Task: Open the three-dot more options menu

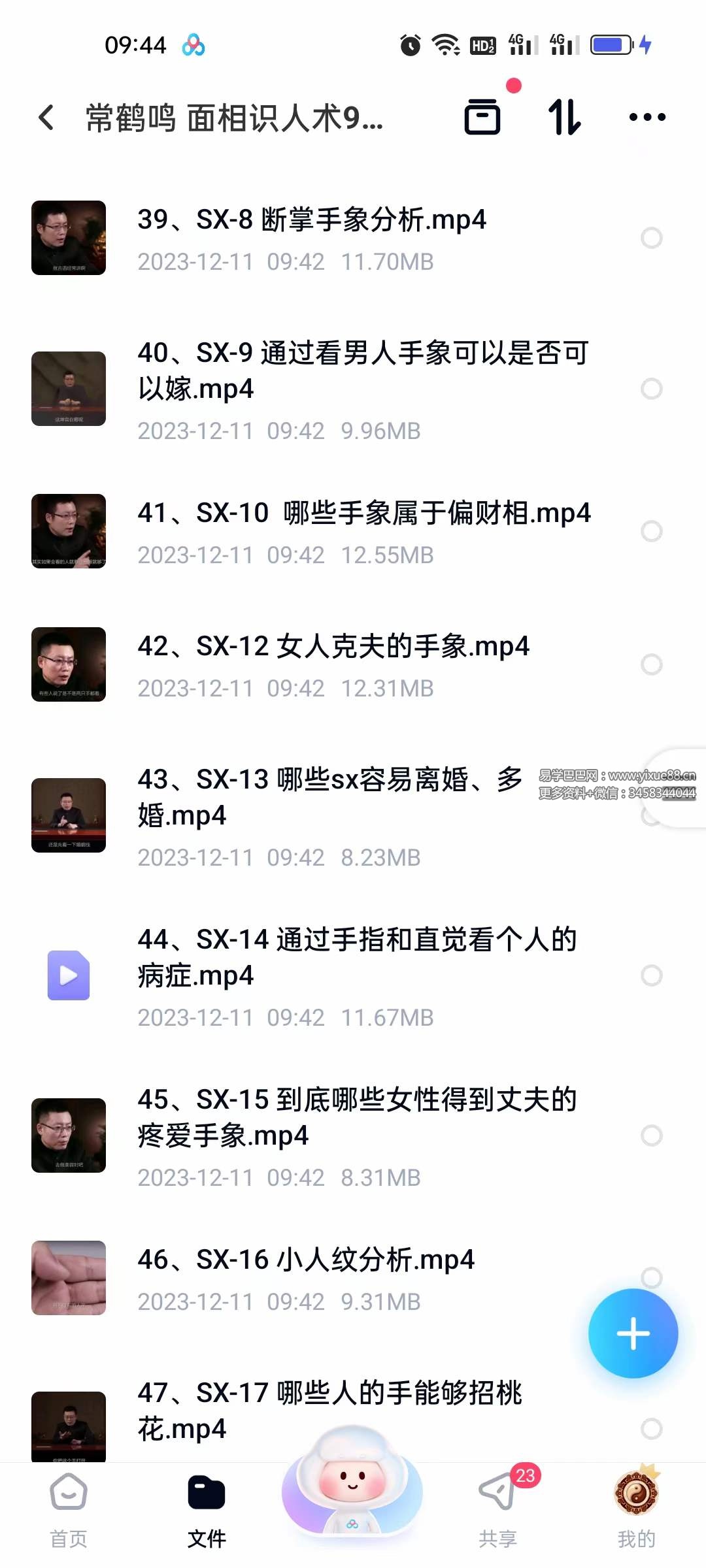Action: [647, 118]
